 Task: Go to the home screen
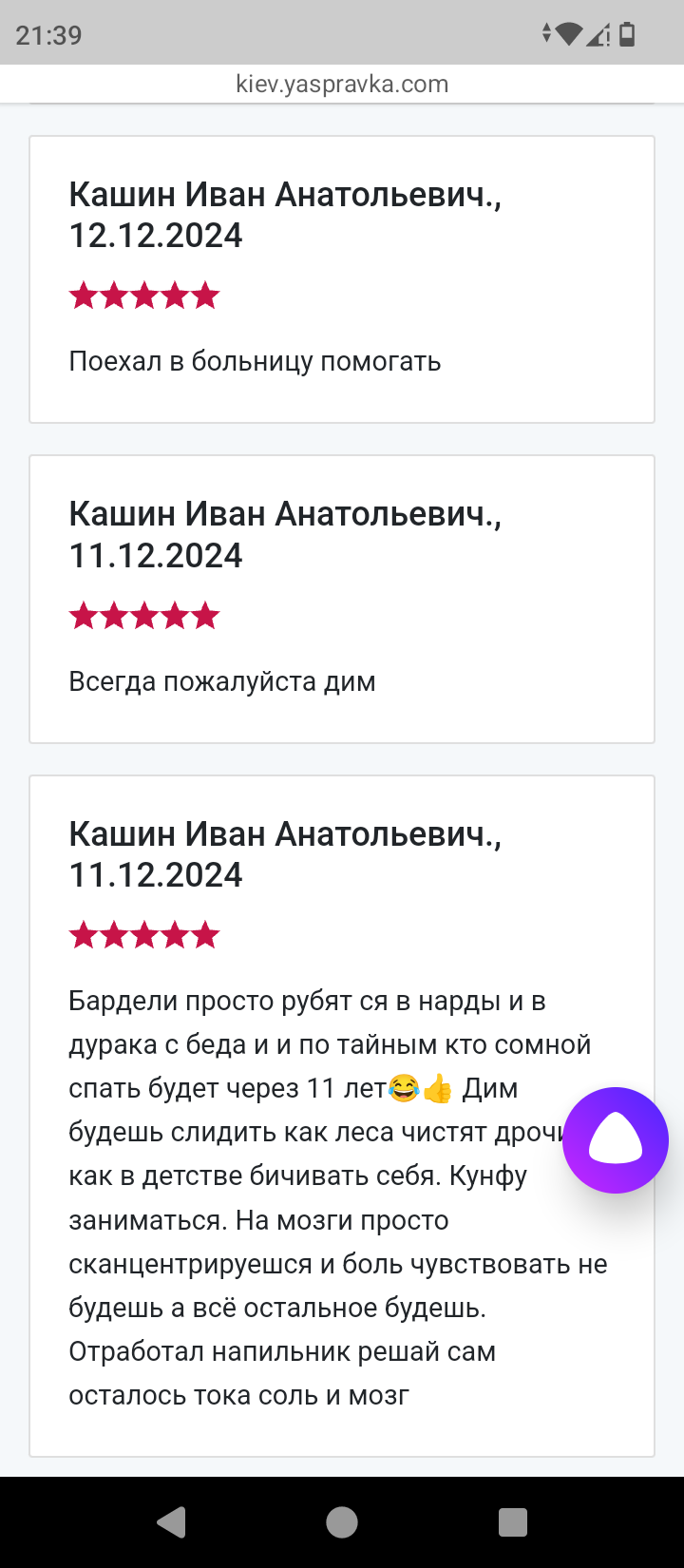(342, 1522)
